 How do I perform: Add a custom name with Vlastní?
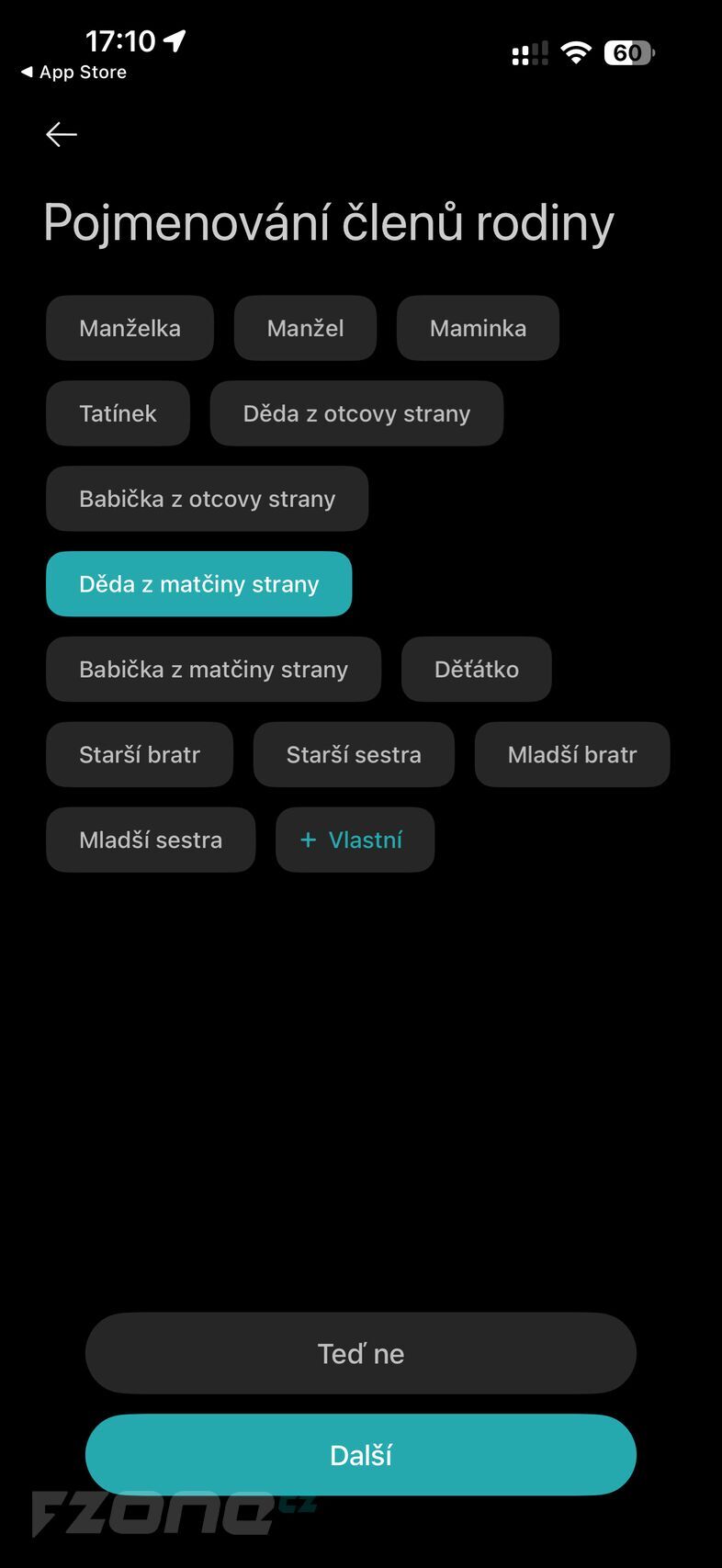point(355,840)
